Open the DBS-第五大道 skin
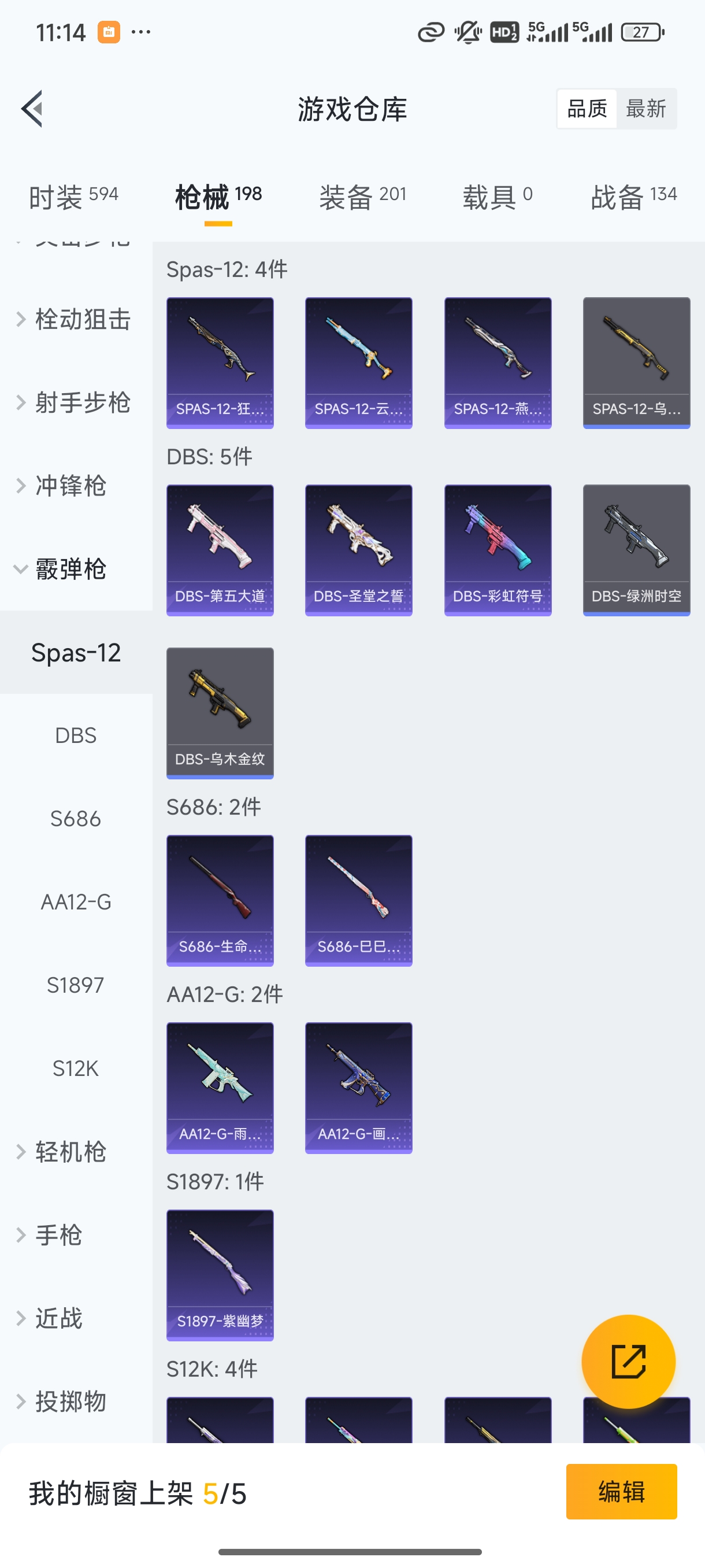Viewport: 705px width, 1568px height. click(x=220, y=550)
